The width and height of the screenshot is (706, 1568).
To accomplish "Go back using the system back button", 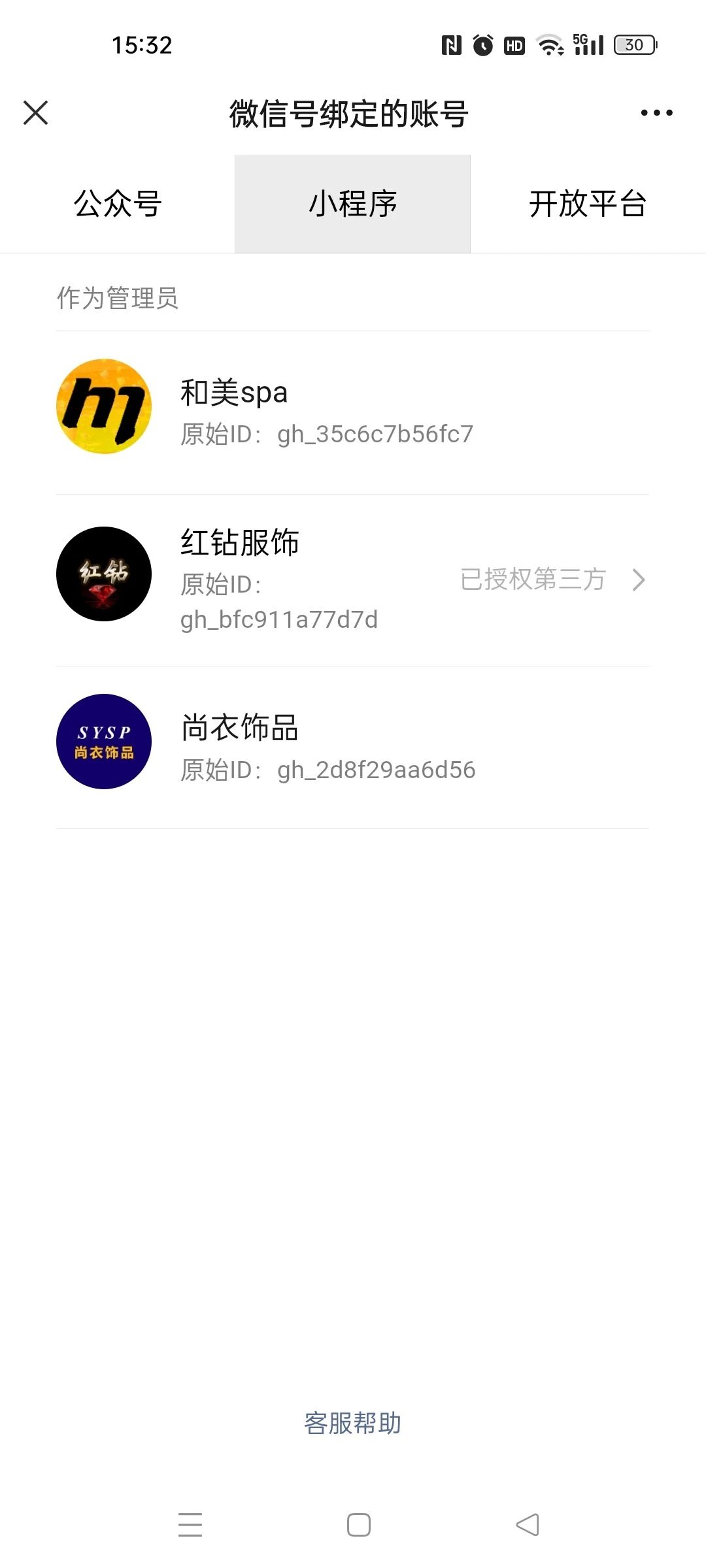I will [527, 1525].
